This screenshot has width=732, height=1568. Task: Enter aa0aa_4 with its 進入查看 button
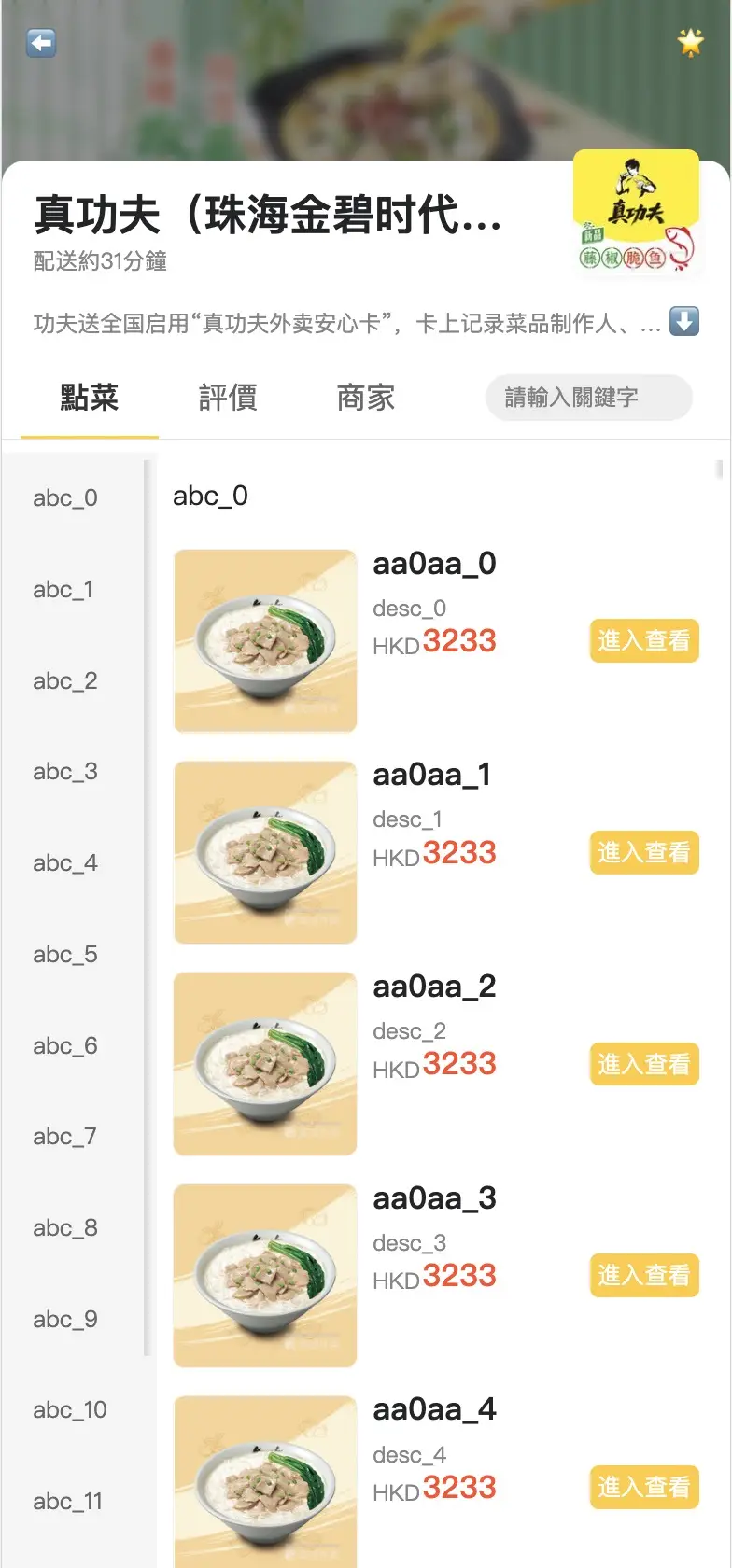point(644,1487)
